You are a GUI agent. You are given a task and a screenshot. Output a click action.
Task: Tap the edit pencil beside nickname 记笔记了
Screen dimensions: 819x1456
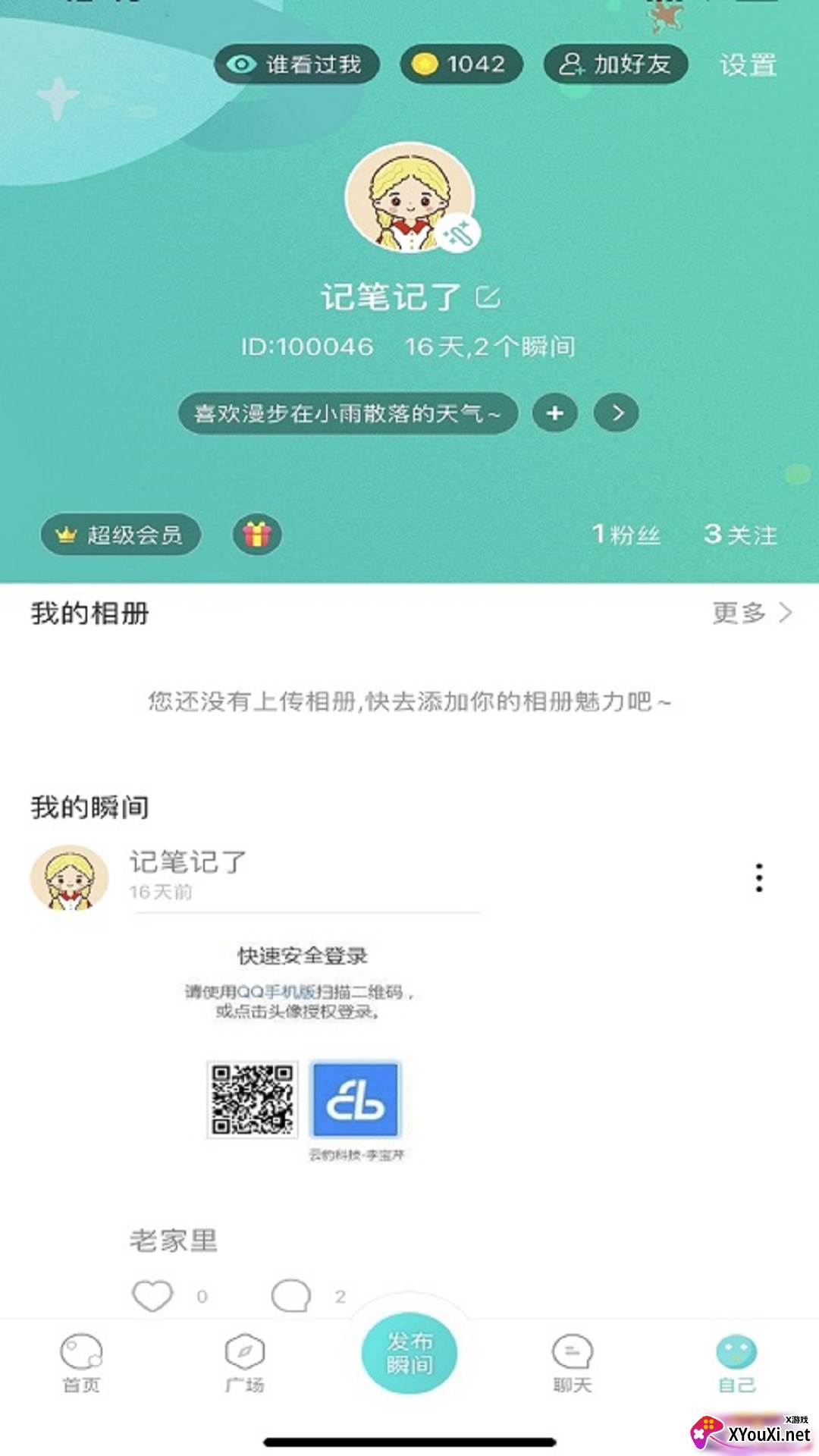coord(485,297)
